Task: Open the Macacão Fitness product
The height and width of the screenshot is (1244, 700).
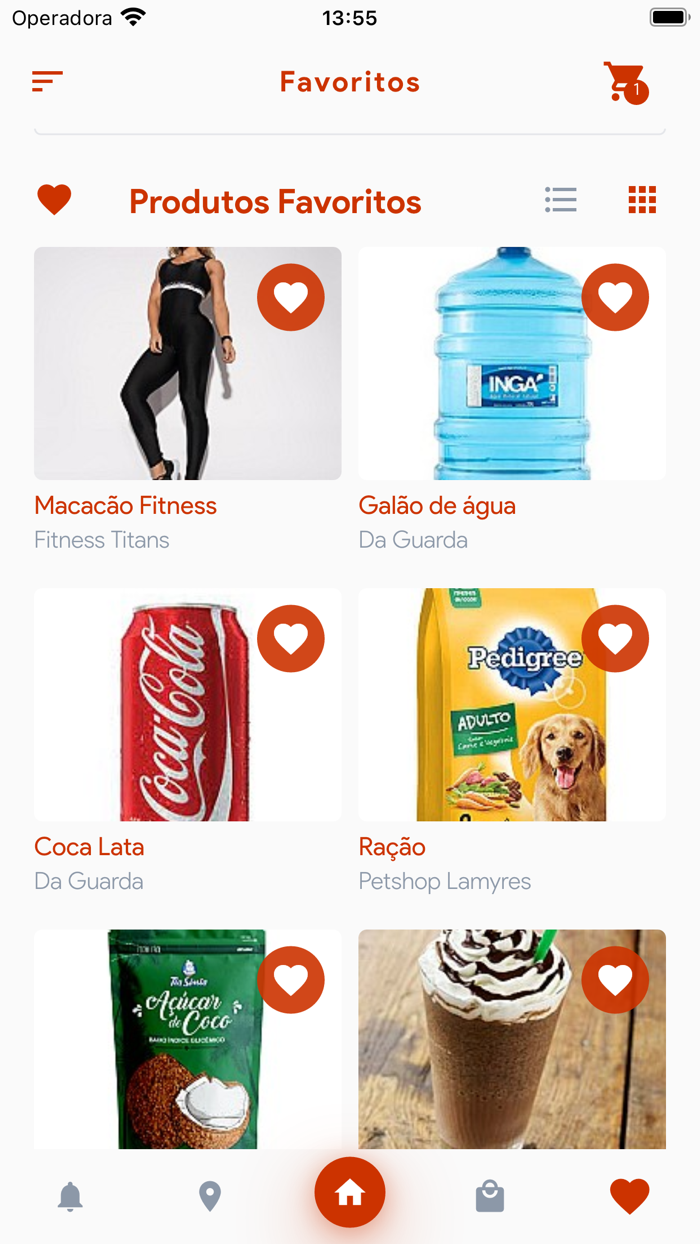Action: click(160, 380)
